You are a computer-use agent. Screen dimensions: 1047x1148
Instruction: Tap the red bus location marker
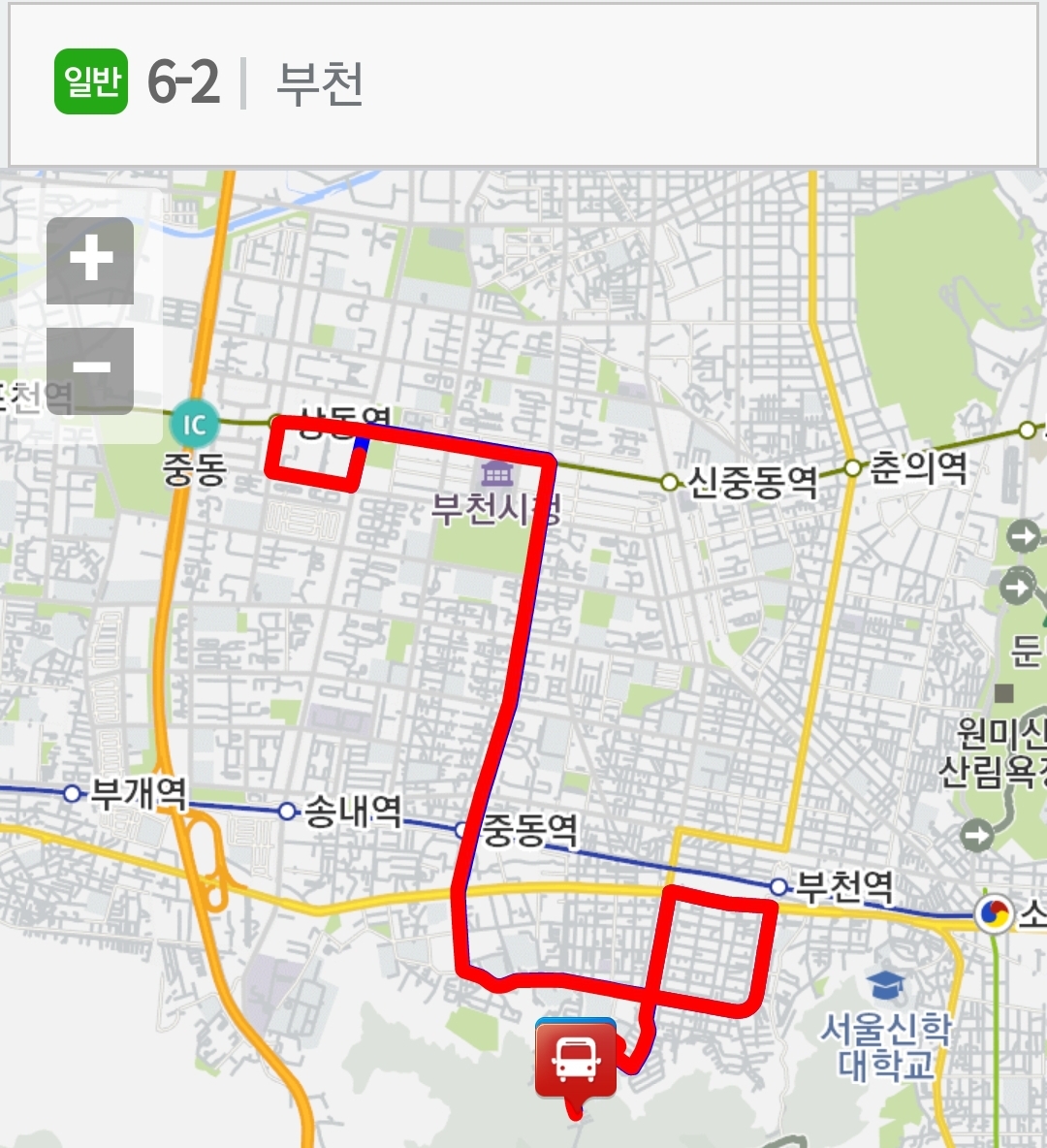pos(577,1061)
